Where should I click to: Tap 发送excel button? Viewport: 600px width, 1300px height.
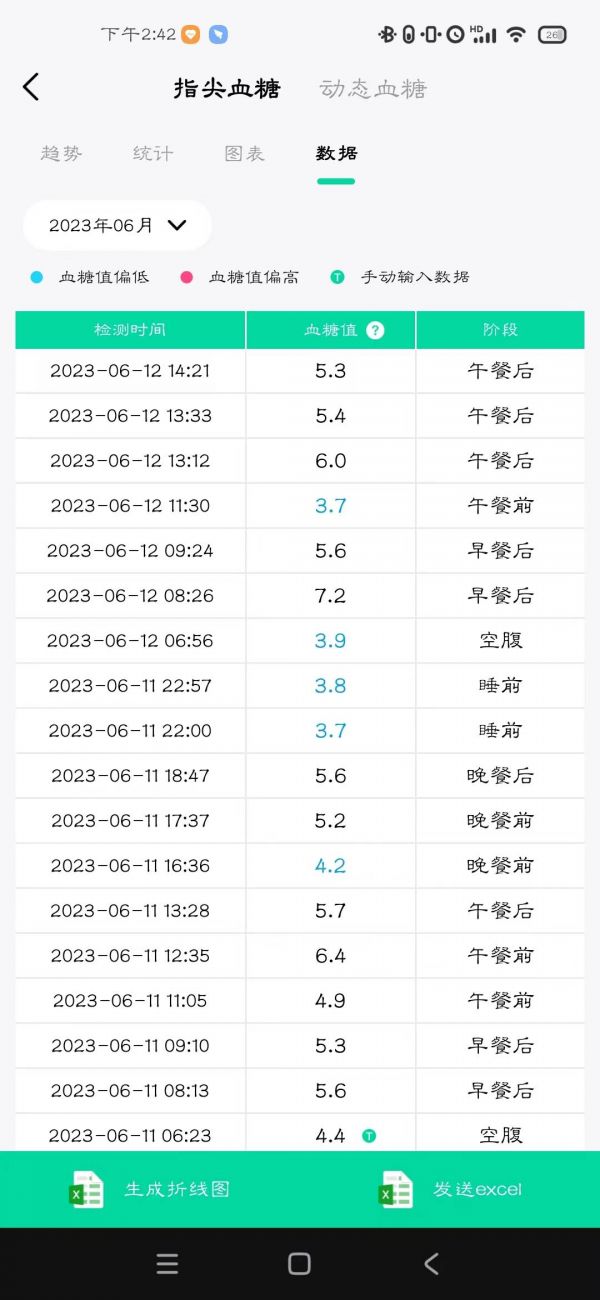point(450,1189)
